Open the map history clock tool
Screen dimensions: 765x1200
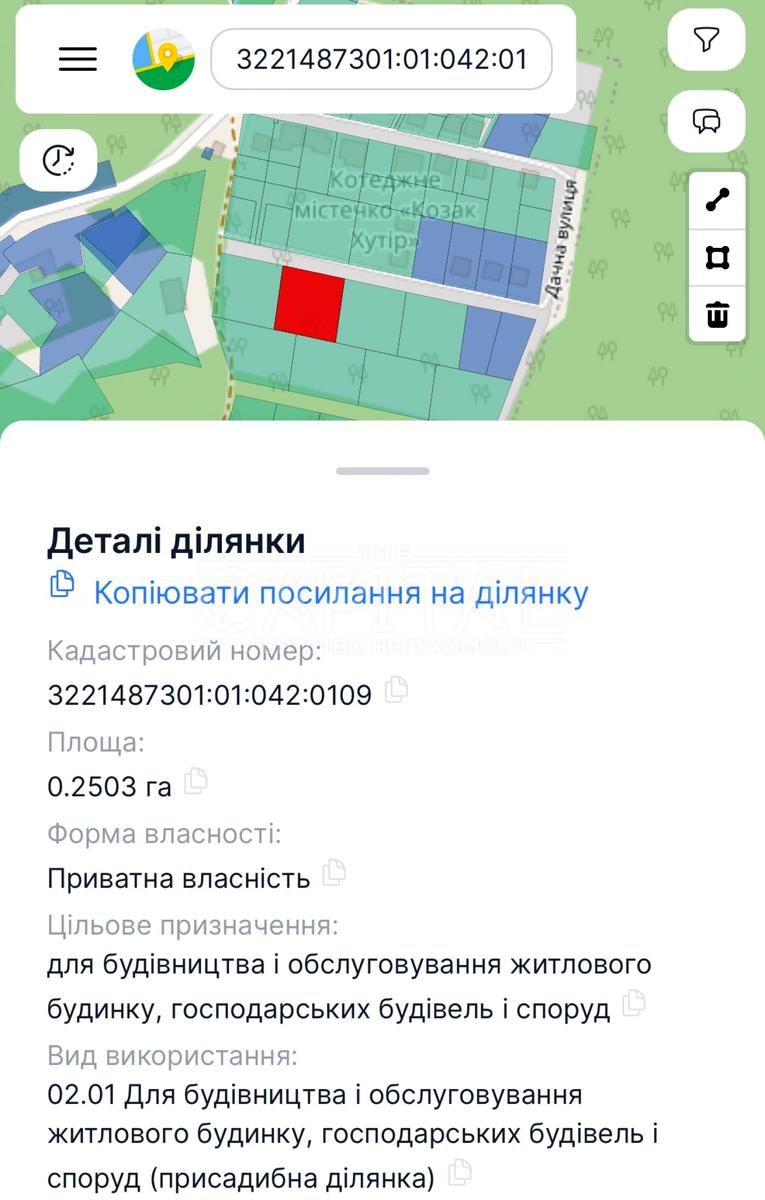58,158
